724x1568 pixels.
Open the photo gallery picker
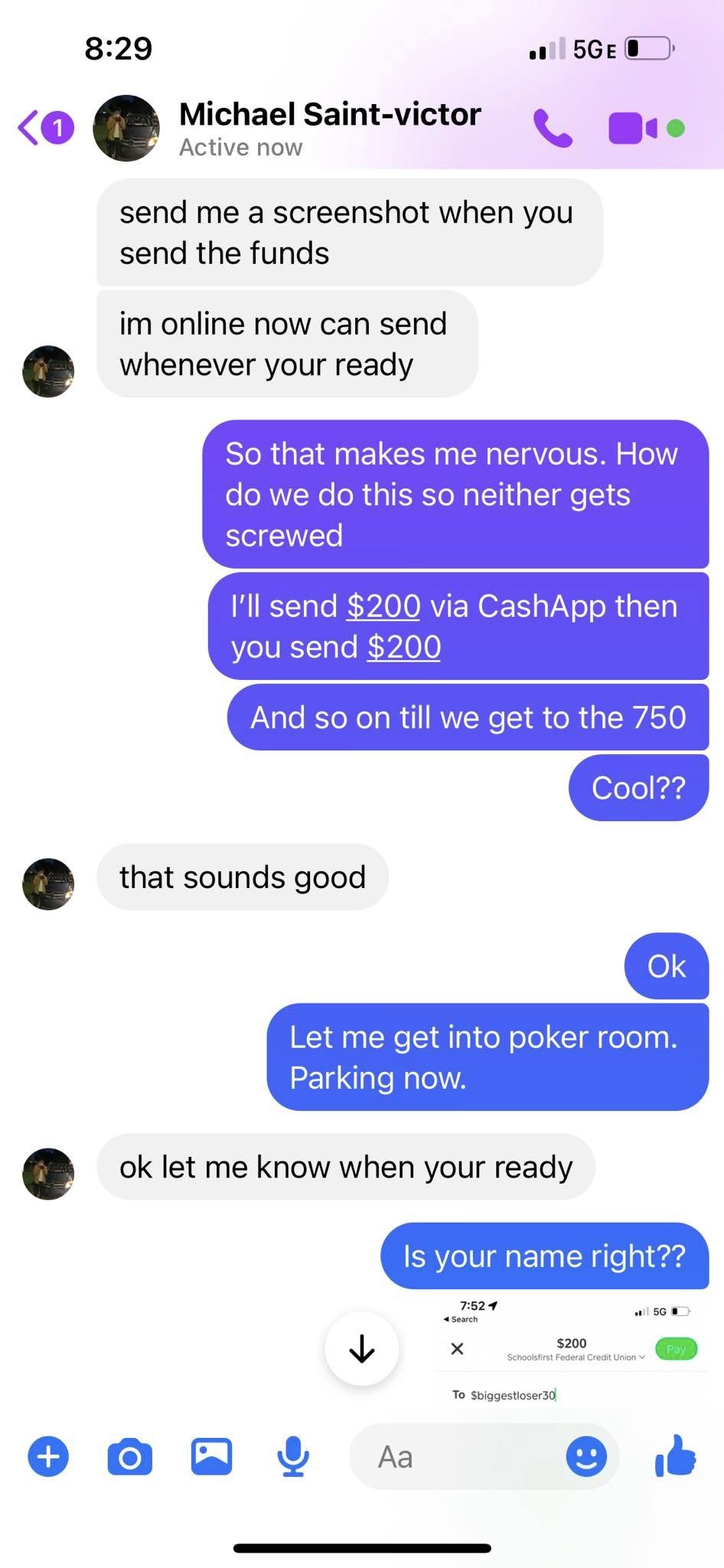(x=211, y=1456)
